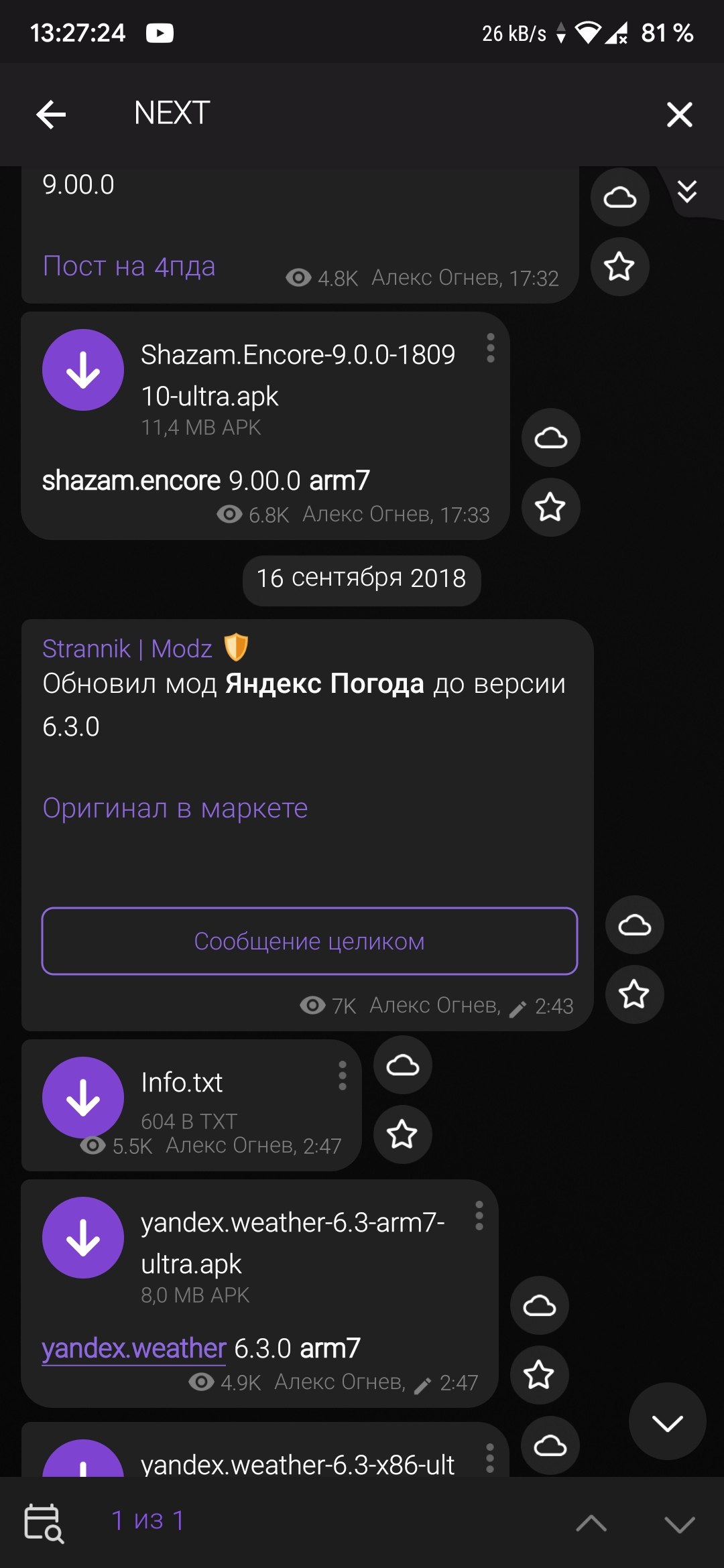The image size is (724, 1568).
Task: Download the Shazam.Encore ultra.apk file
Action: (83, 370)
